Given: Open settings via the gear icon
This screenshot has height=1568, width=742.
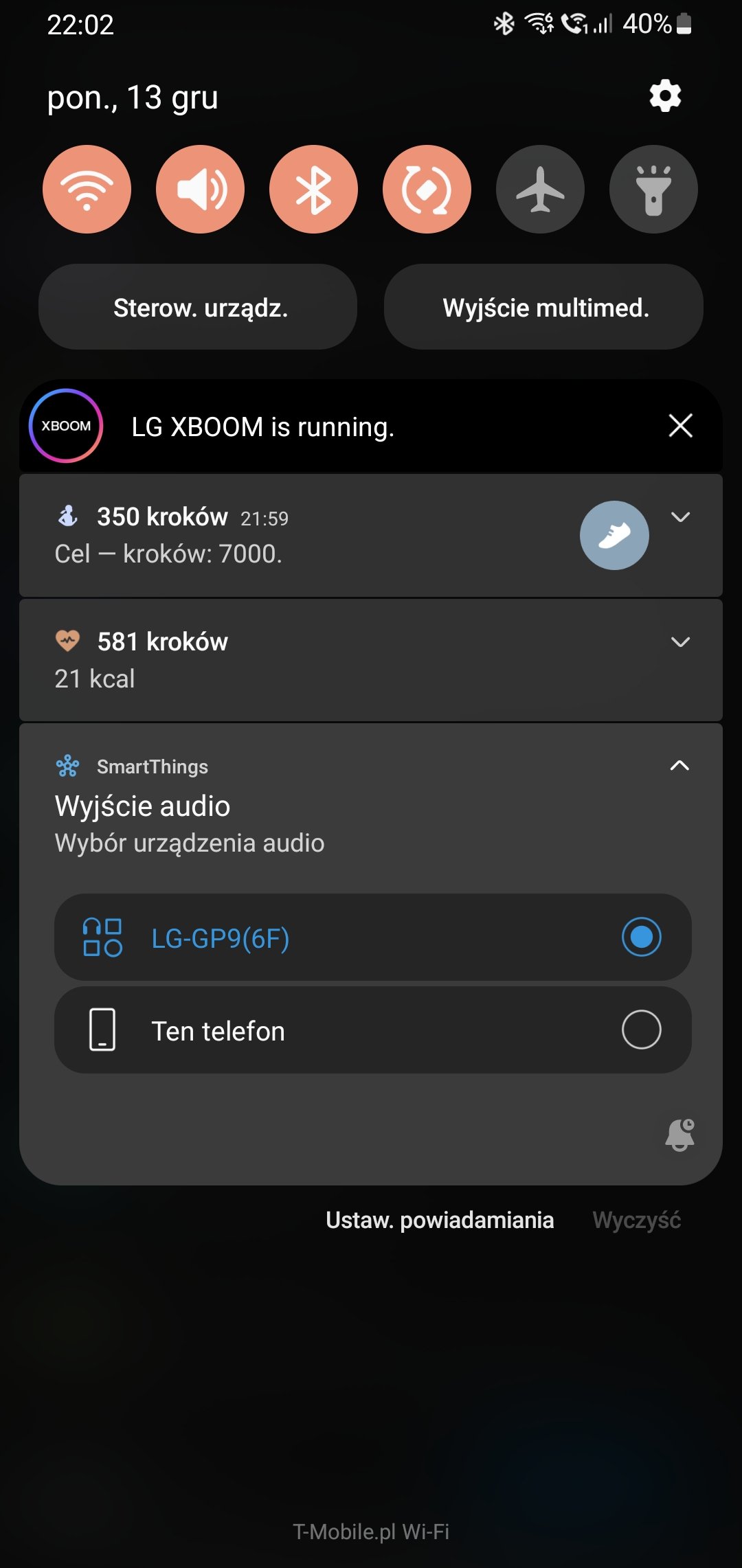Looking at the screenshot, I should click(x=665, y=96).
